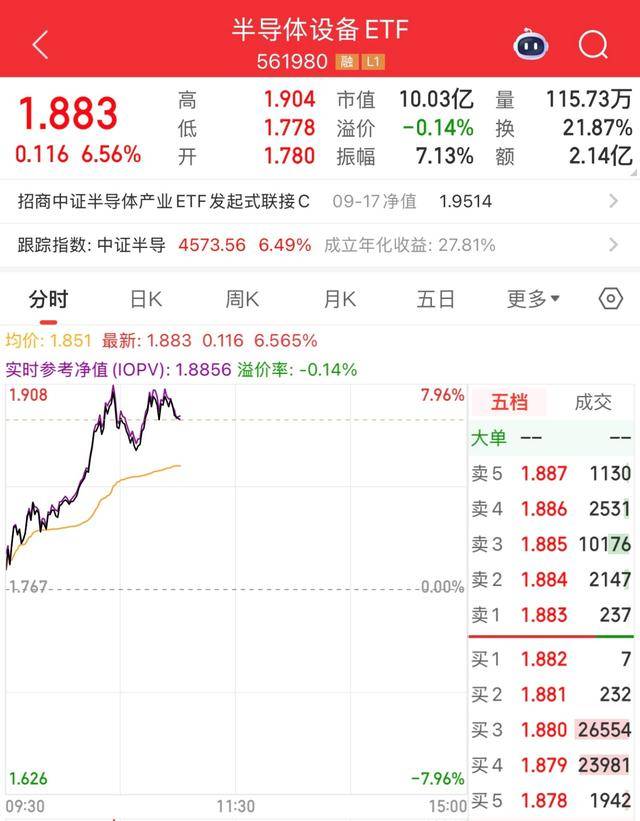
Task: Select the 月K chart tab
Action: click(x=339, y=298)
